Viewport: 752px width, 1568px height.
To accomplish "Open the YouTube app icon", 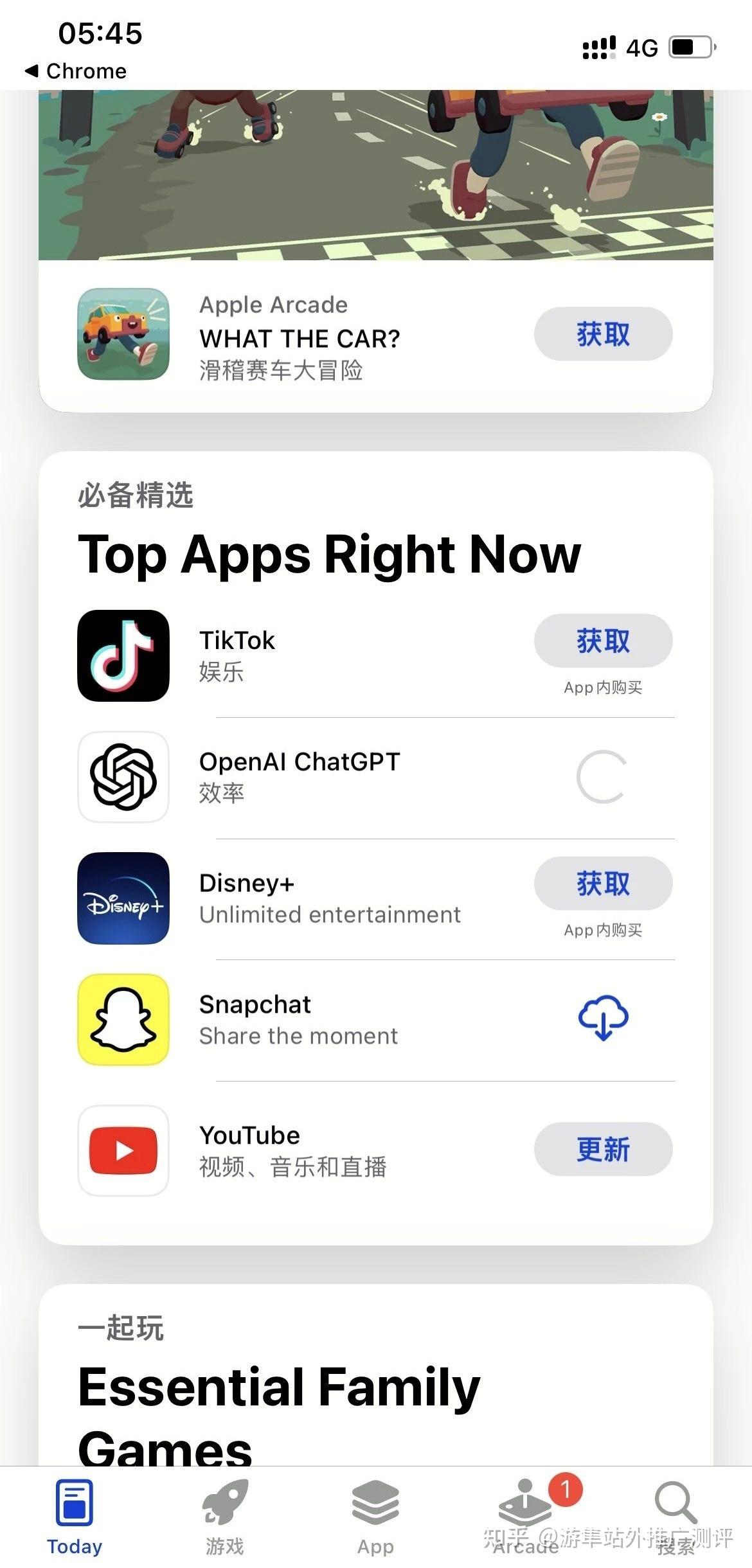I will point(123,1151).
